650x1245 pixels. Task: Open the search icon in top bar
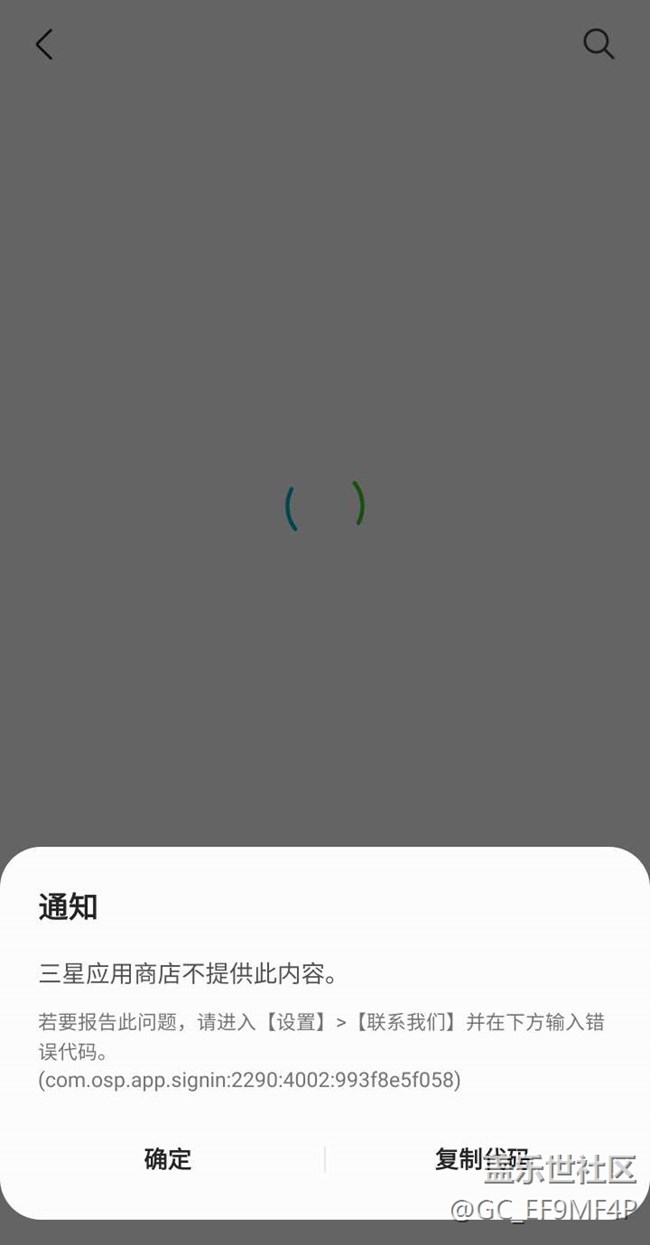pyautogui.click(x=598, y=44)
